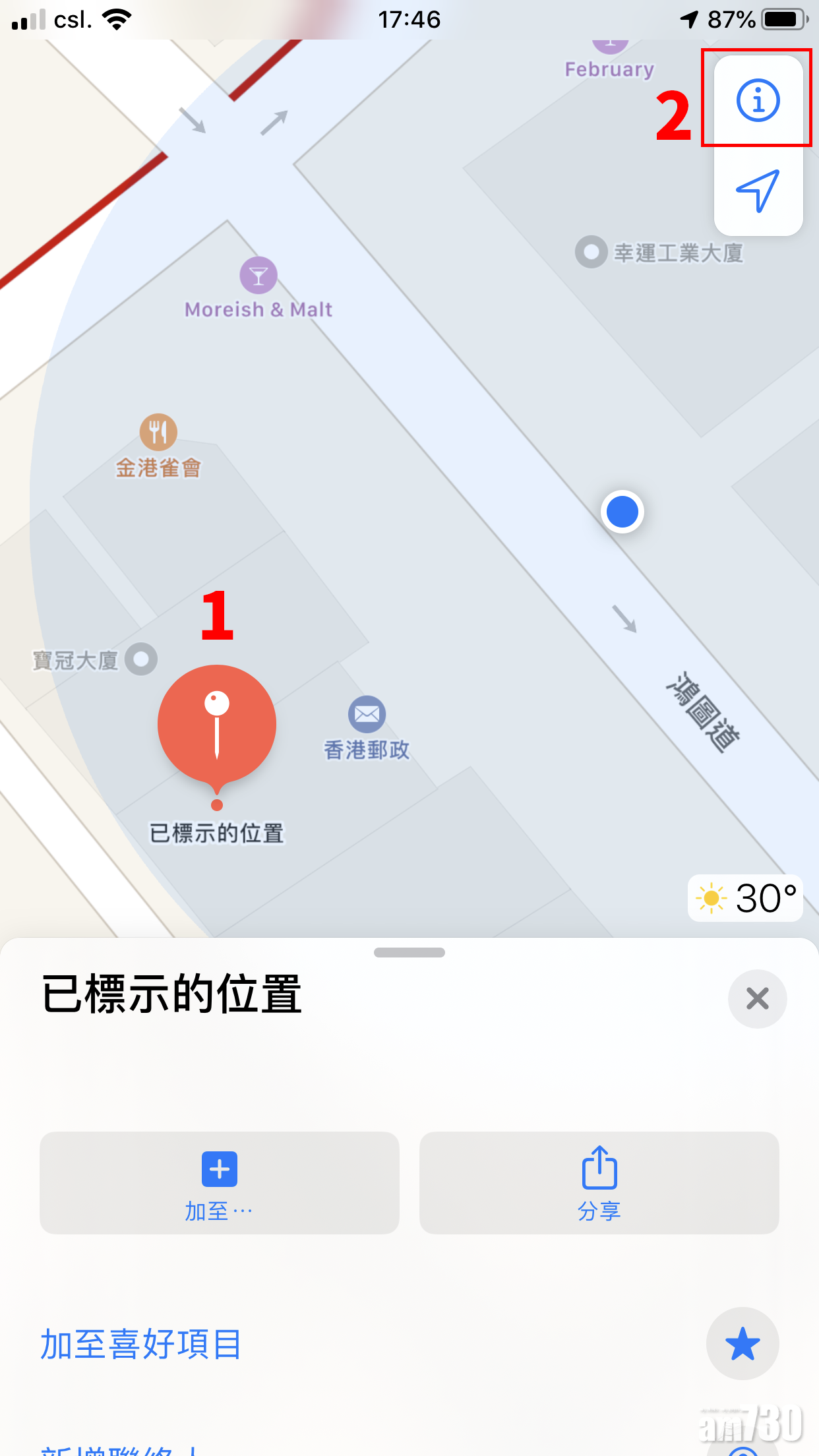Image resolution: width=819 pixels, height=1456 pixels.
Task: Close the 已標示的位置 info panel
Action: 756,999
